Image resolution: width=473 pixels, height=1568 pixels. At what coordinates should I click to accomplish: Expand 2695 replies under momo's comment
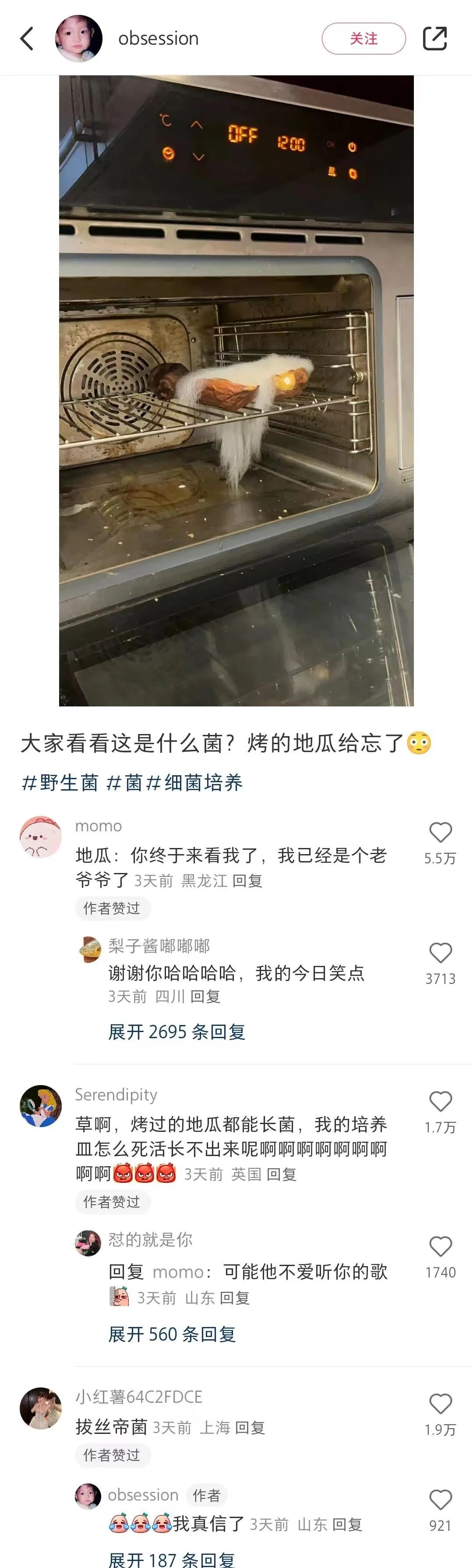(x=176, y=1032)
